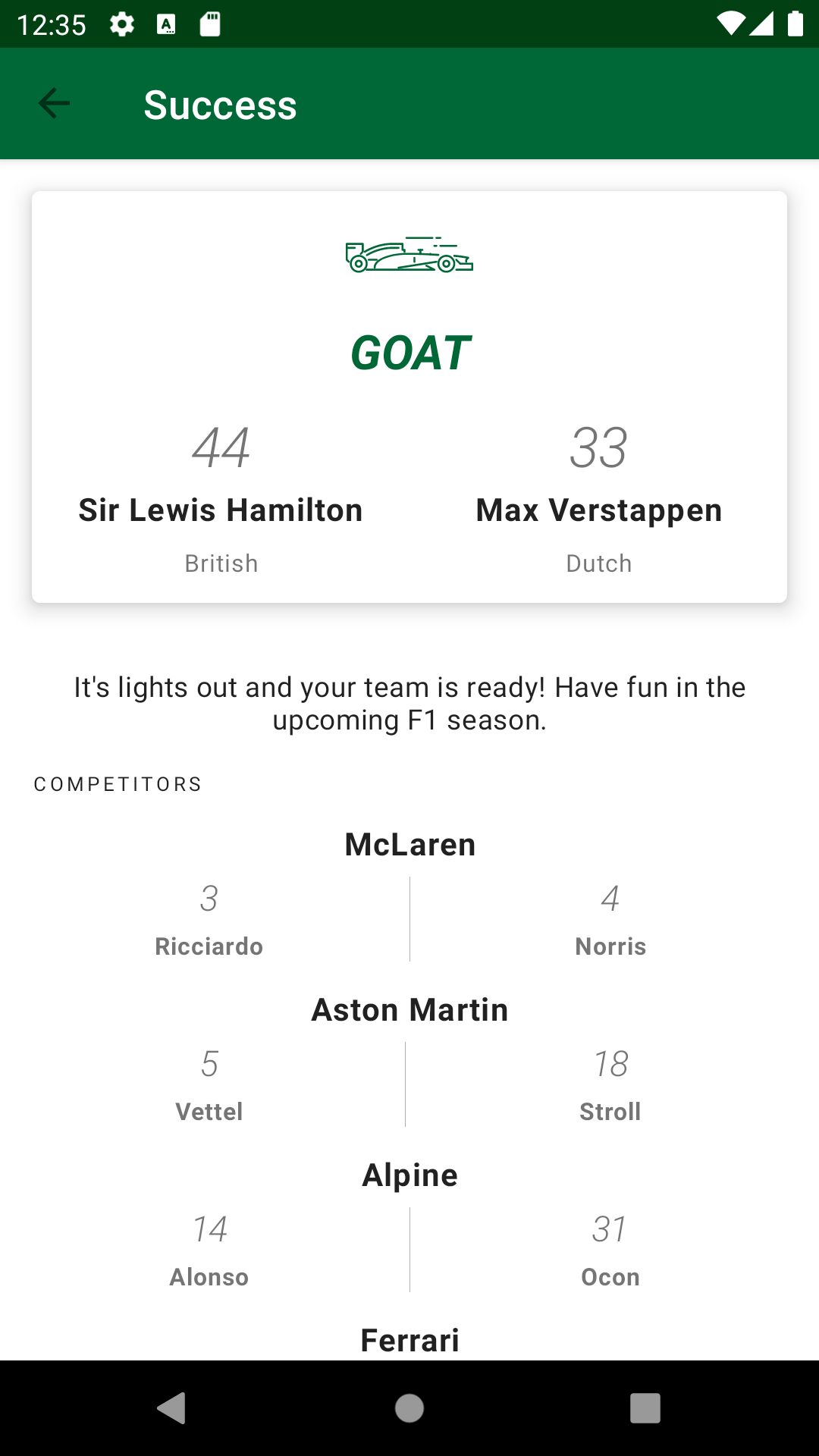819x1456 pixels.
Task: Open the recent apps view
Action: pos(645,1408)
